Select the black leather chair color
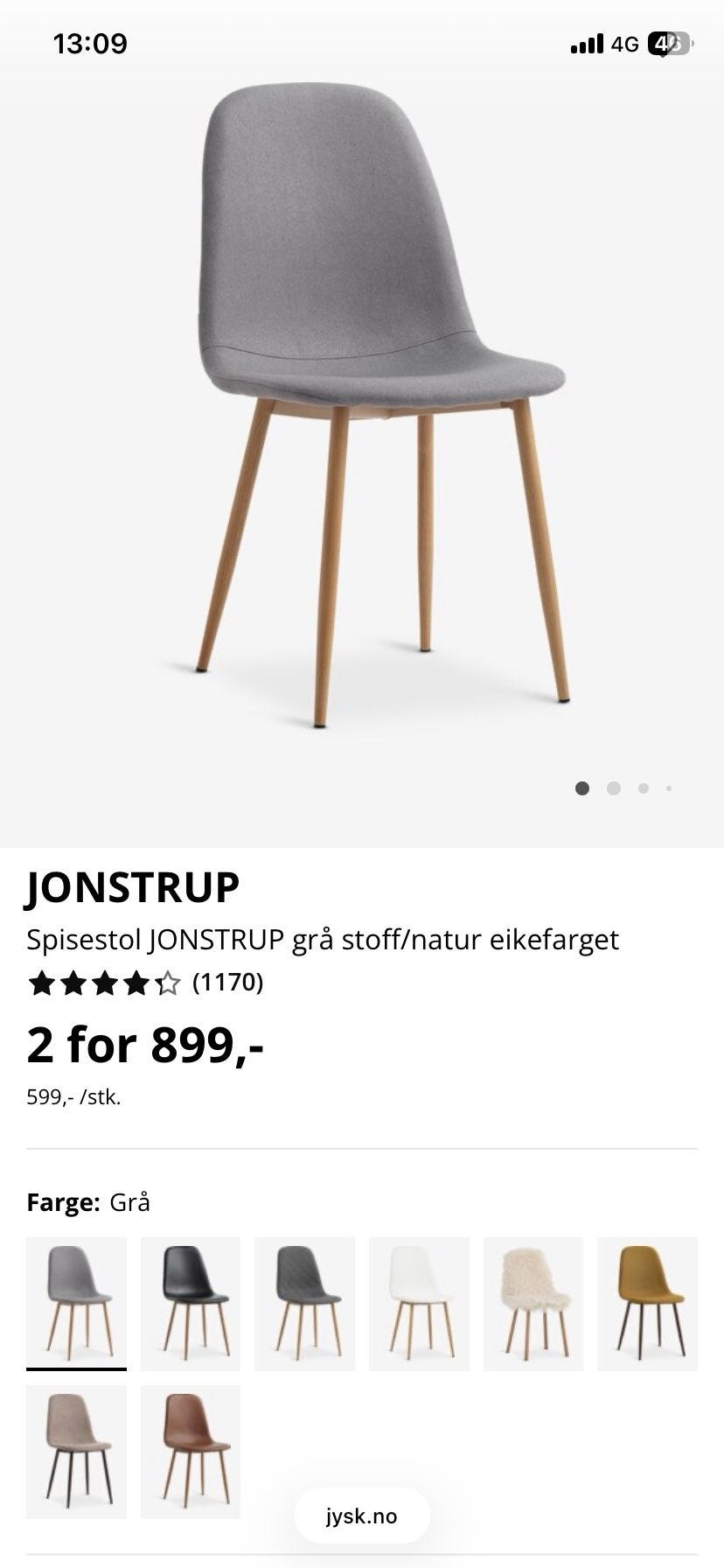Image resolution: width=724 pixels, height=1568 pixels. [x=191, y=1303]
